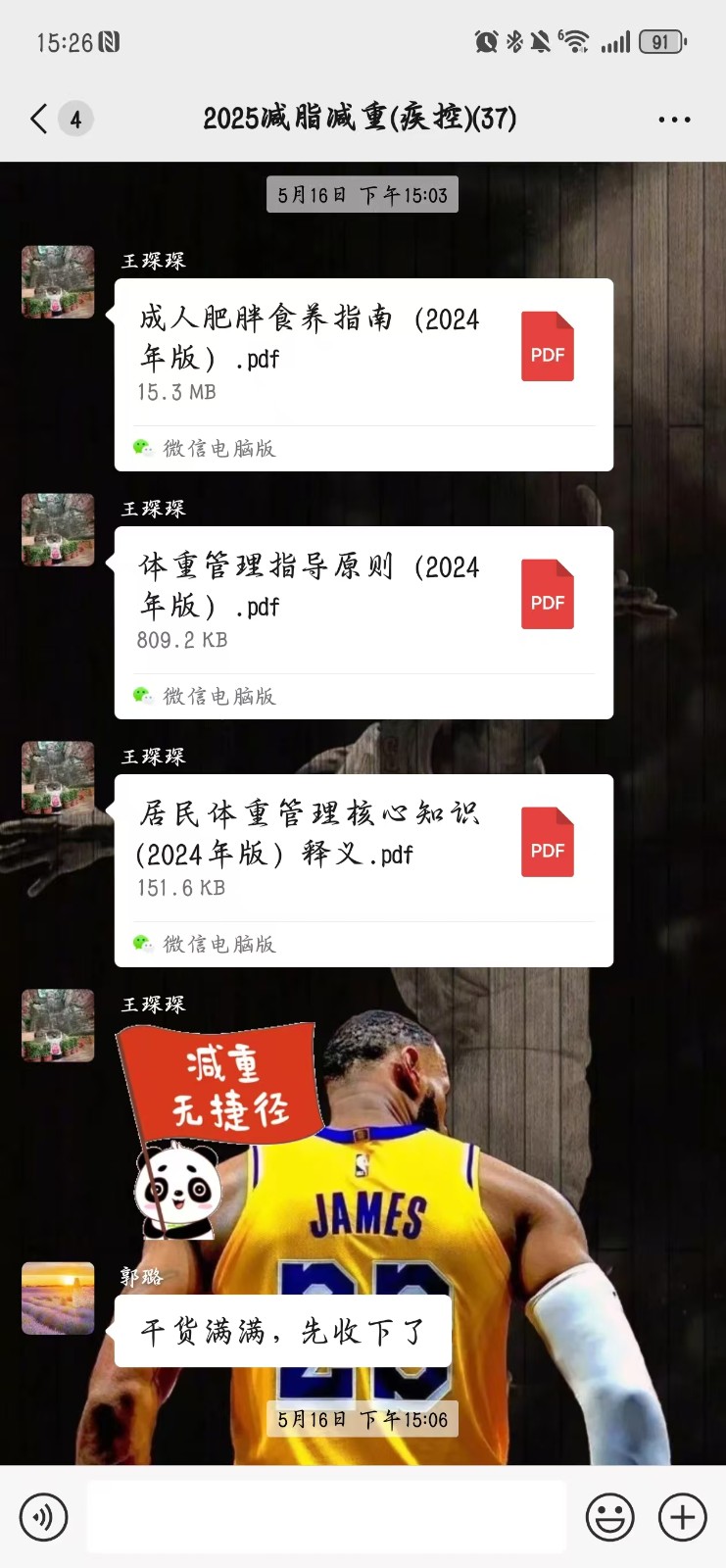Screen dimensions: 726x1568
Task: Open the plus attachments panel
Action: tap(682, 1518)
